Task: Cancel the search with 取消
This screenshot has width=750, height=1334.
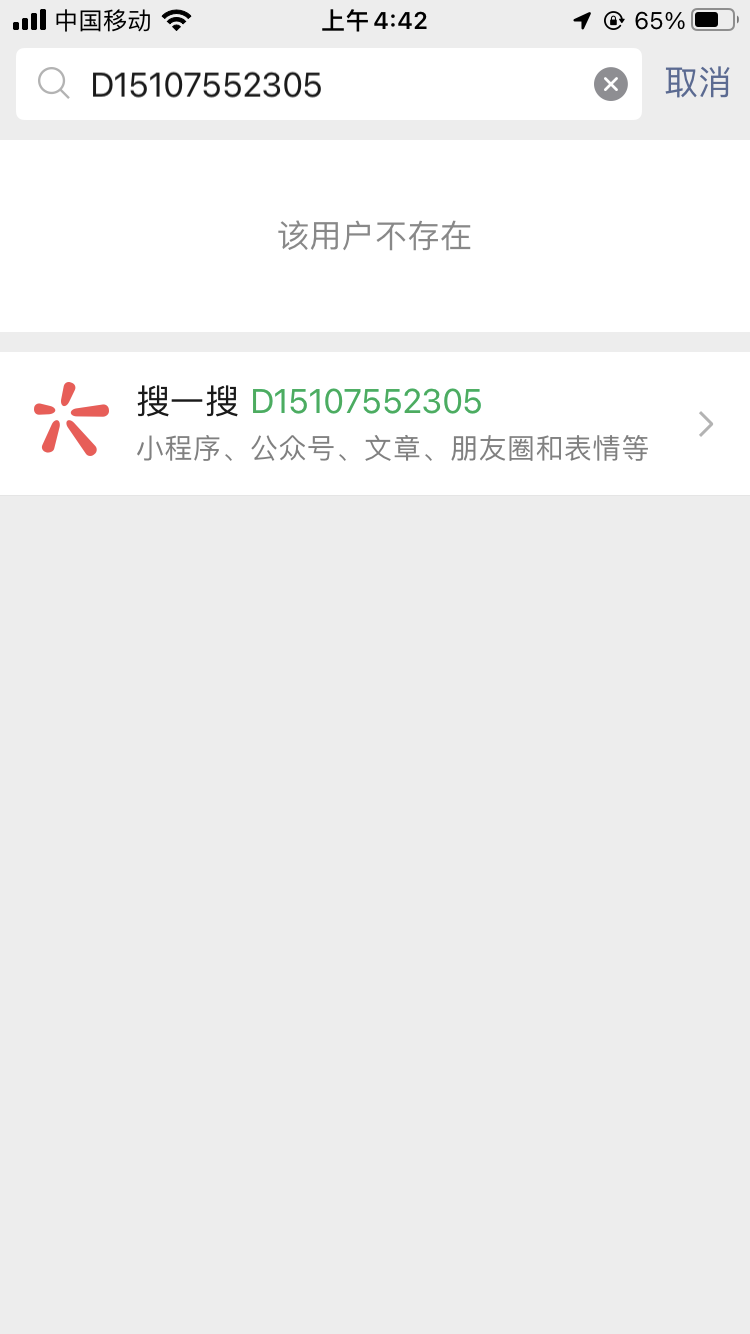Action: click(697, 83)
